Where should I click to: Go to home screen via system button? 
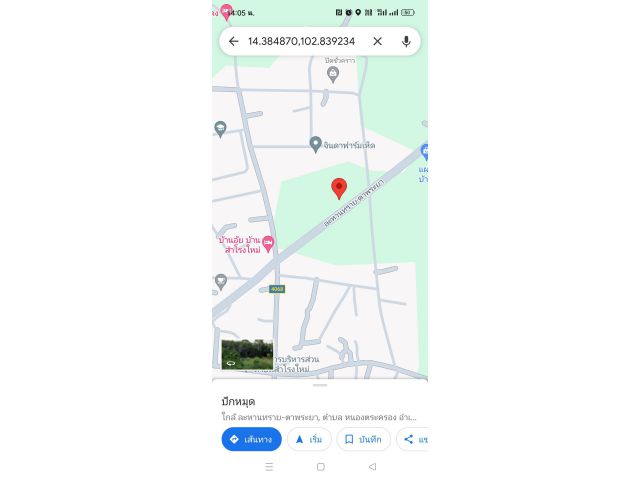click(x=320, y=467)
